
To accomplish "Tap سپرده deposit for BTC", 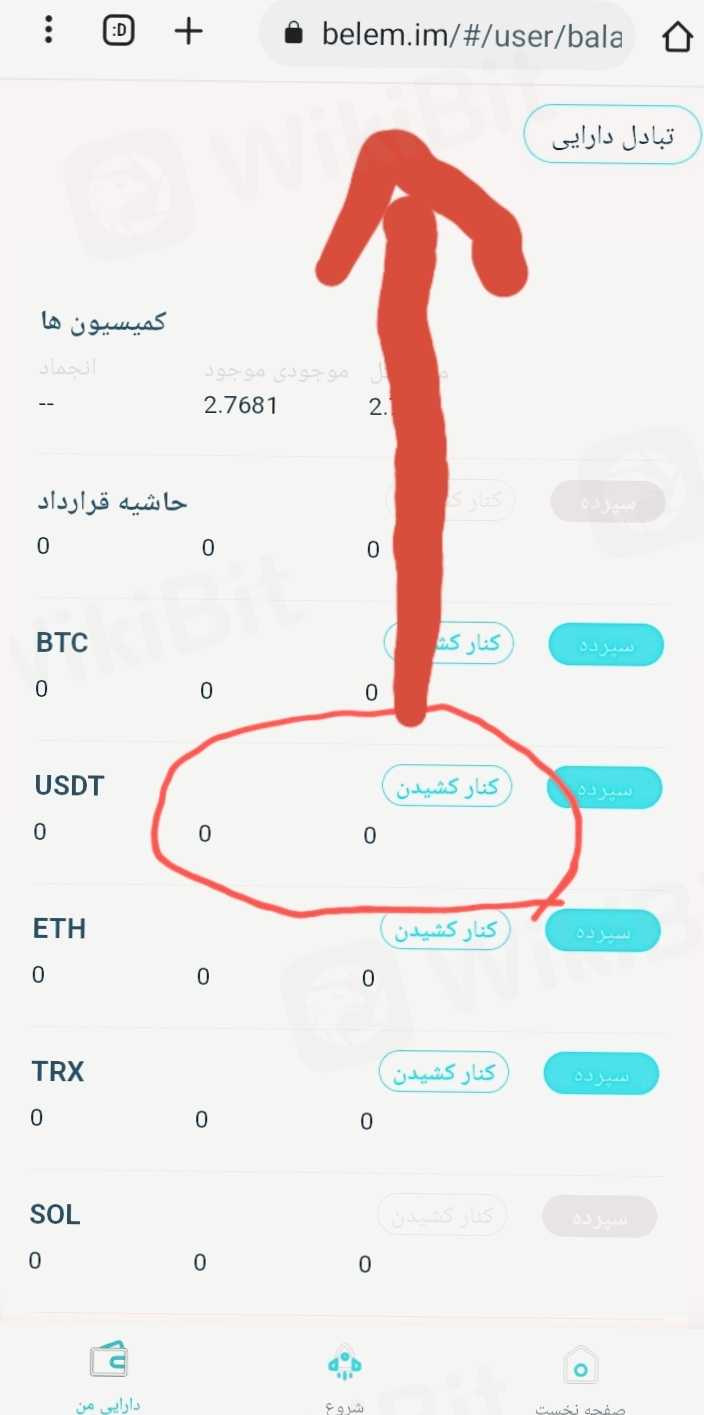I will click(606, 646).
